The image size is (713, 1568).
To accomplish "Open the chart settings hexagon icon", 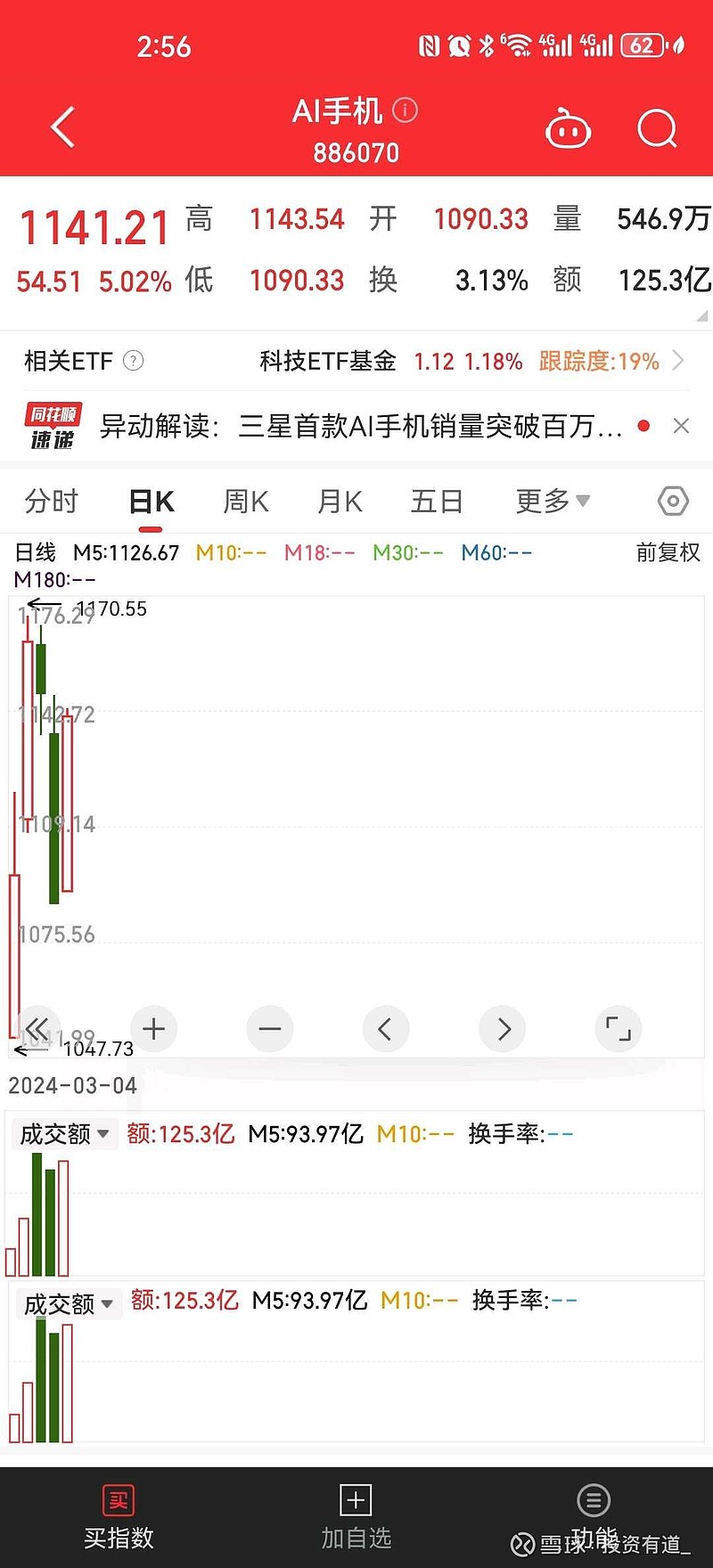I will point(673,502).
